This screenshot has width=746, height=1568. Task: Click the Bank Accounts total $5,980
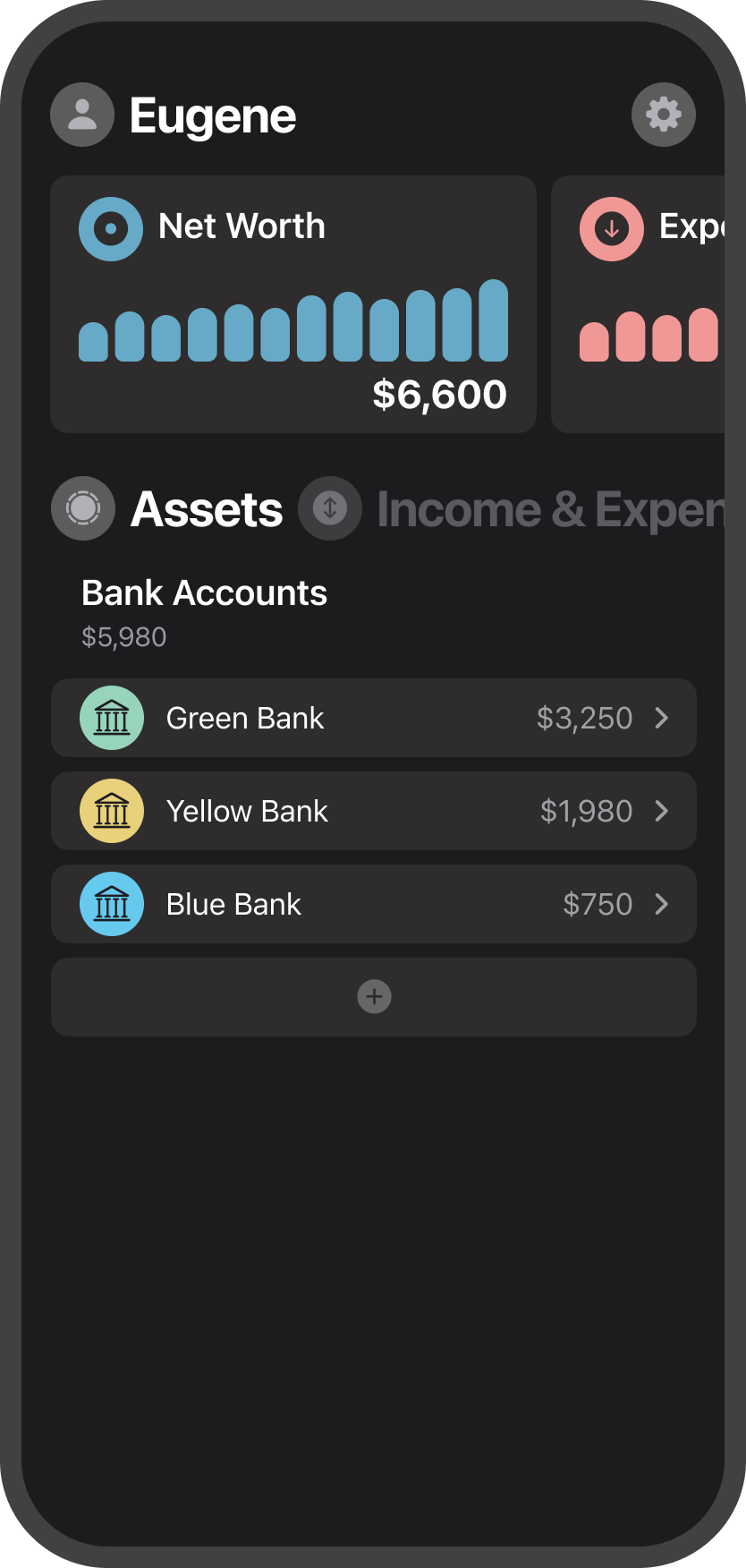123,636
